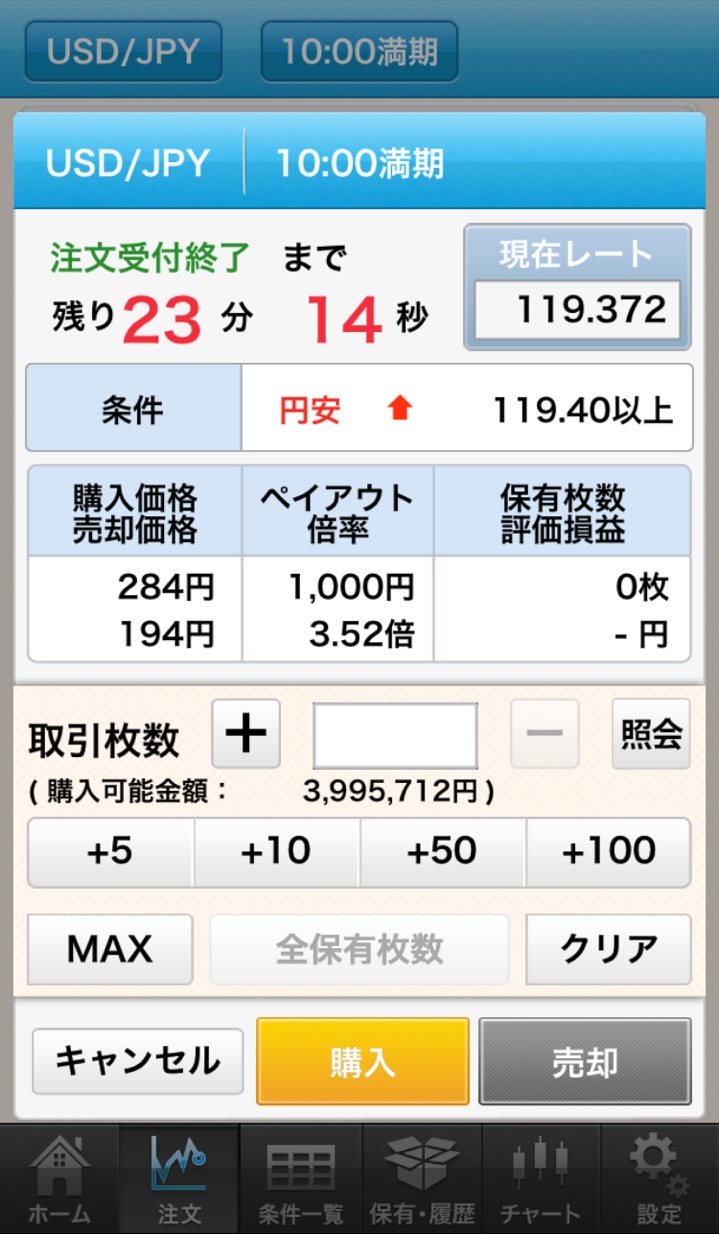Add 50 lots with the +50 button
Screen dimensions: 719x1234
442,852
